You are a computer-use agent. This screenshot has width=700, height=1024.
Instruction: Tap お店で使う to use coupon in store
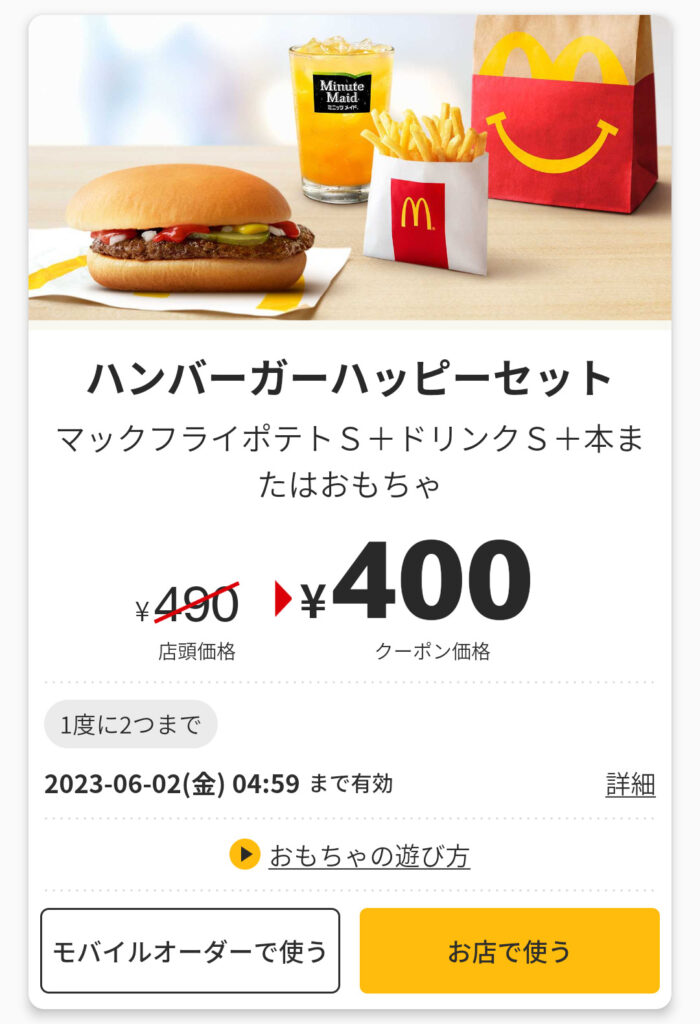pos(509,950)
